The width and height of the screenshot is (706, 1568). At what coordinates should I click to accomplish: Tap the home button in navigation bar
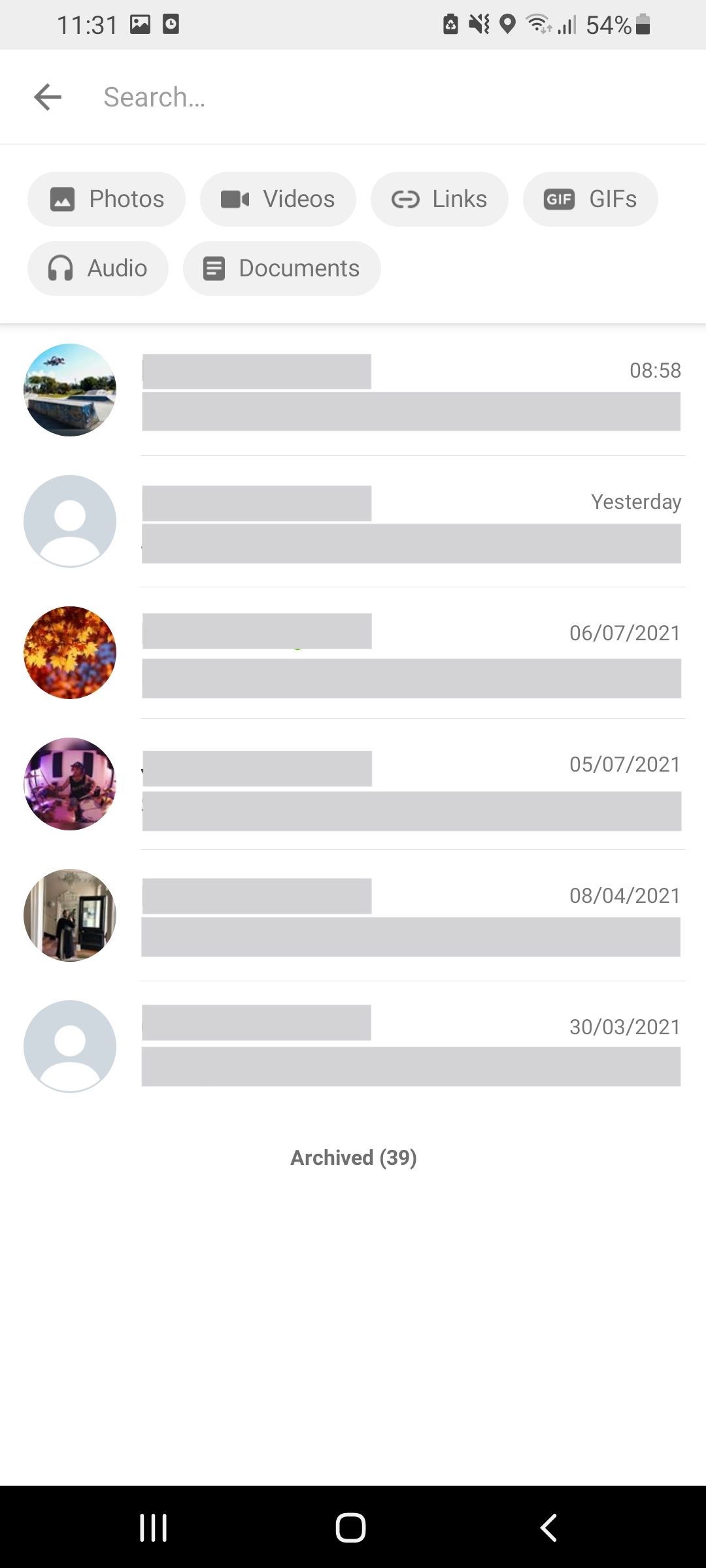(351, 1527)
